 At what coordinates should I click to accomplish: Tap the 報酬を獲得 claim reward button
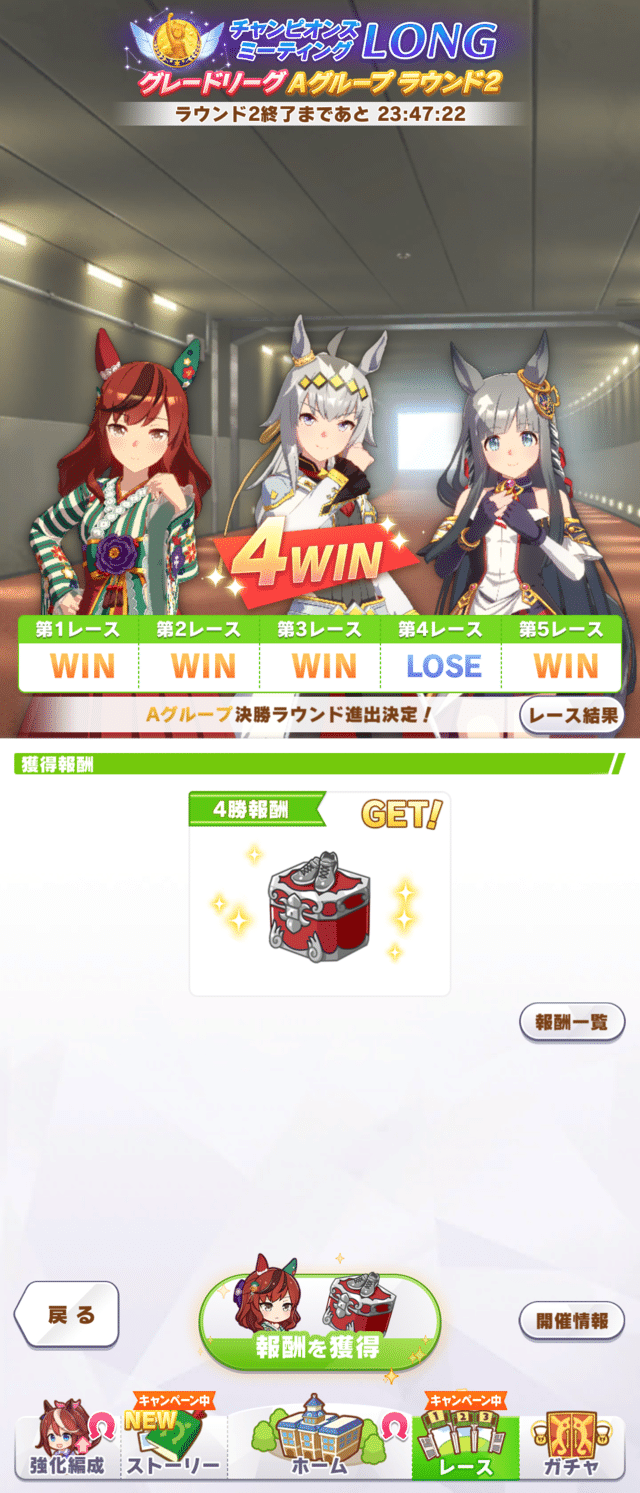[320, 1321]
